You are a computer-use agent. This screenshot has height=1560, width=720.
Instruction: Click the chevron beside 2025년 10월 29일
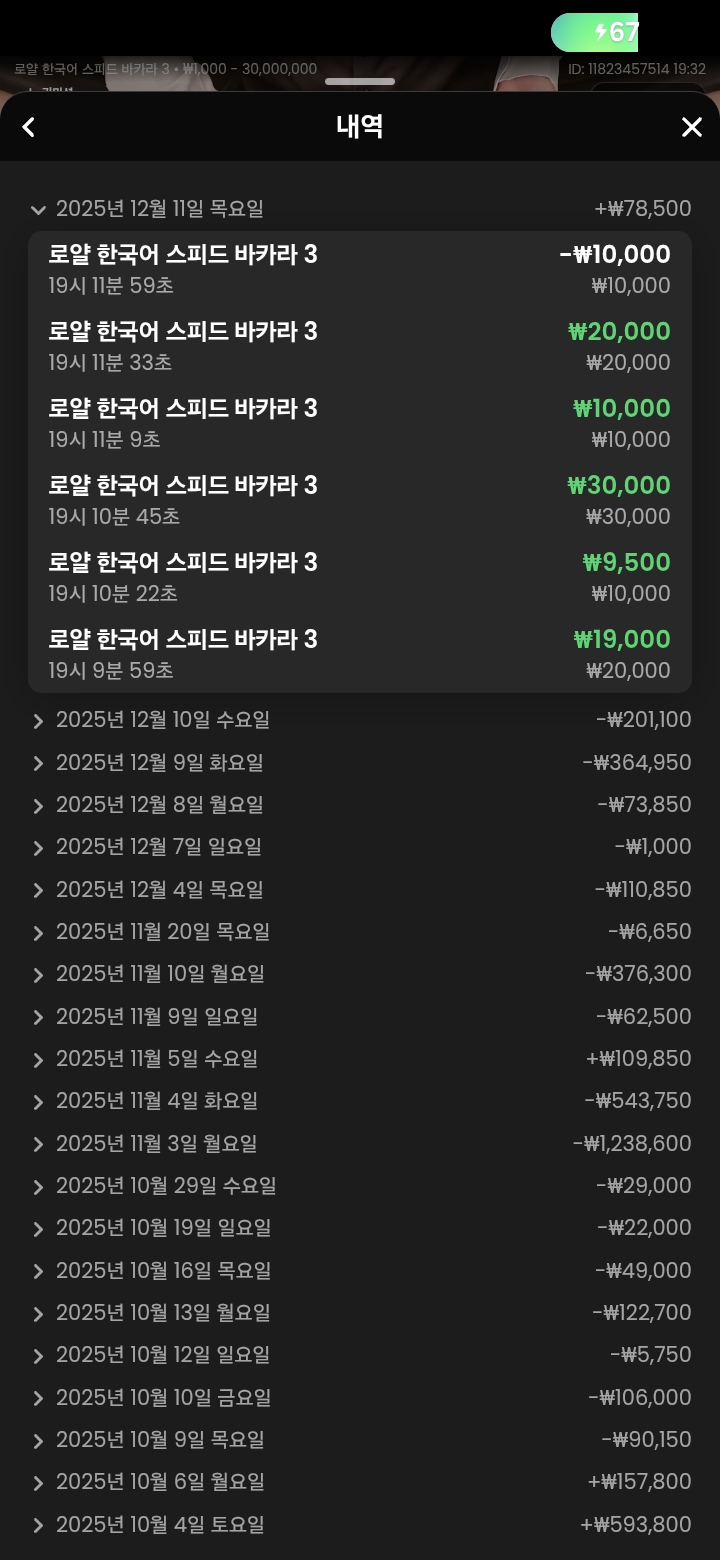point(38,1187)
